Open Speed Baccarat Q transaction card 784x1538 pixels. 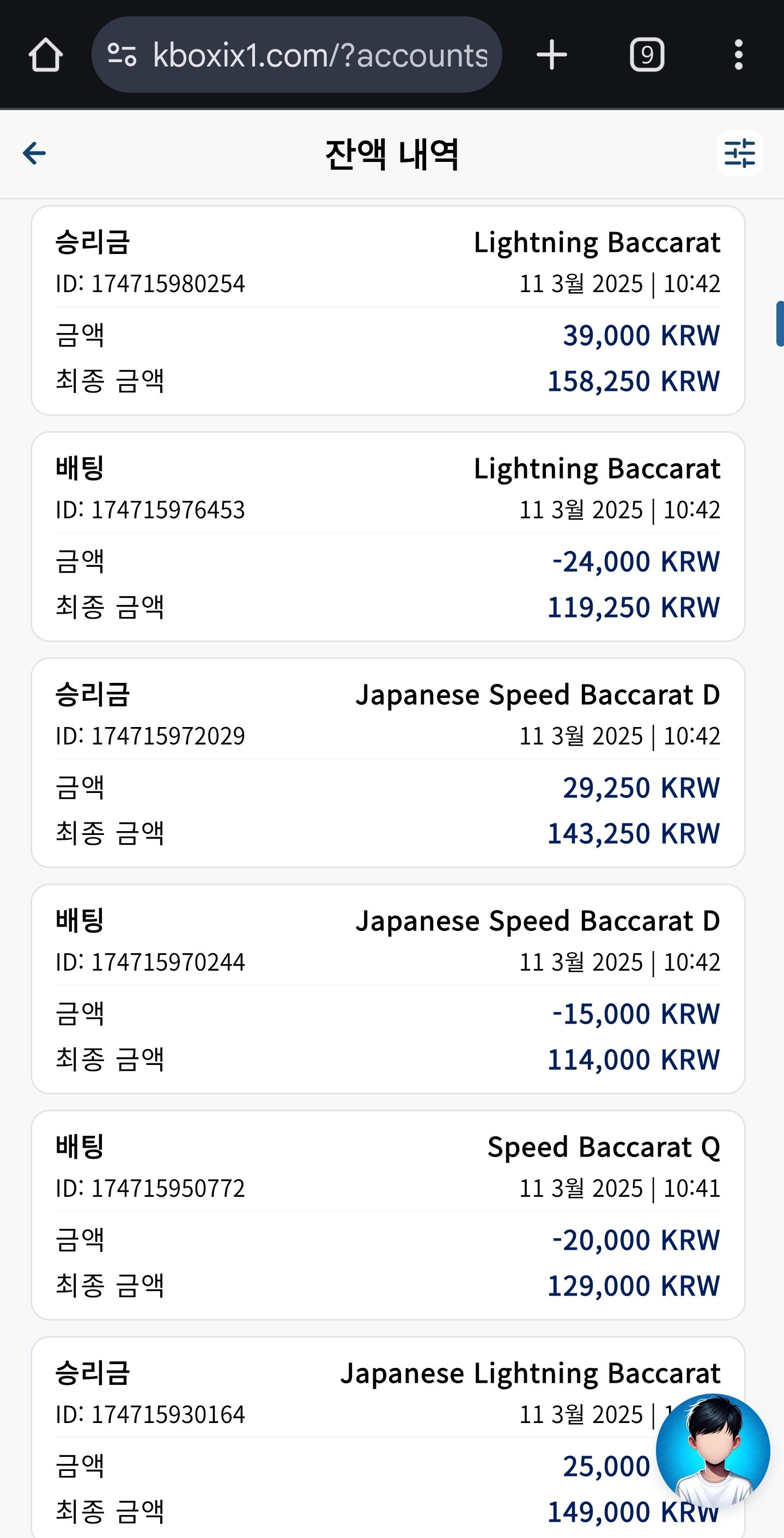(388, 1215)
